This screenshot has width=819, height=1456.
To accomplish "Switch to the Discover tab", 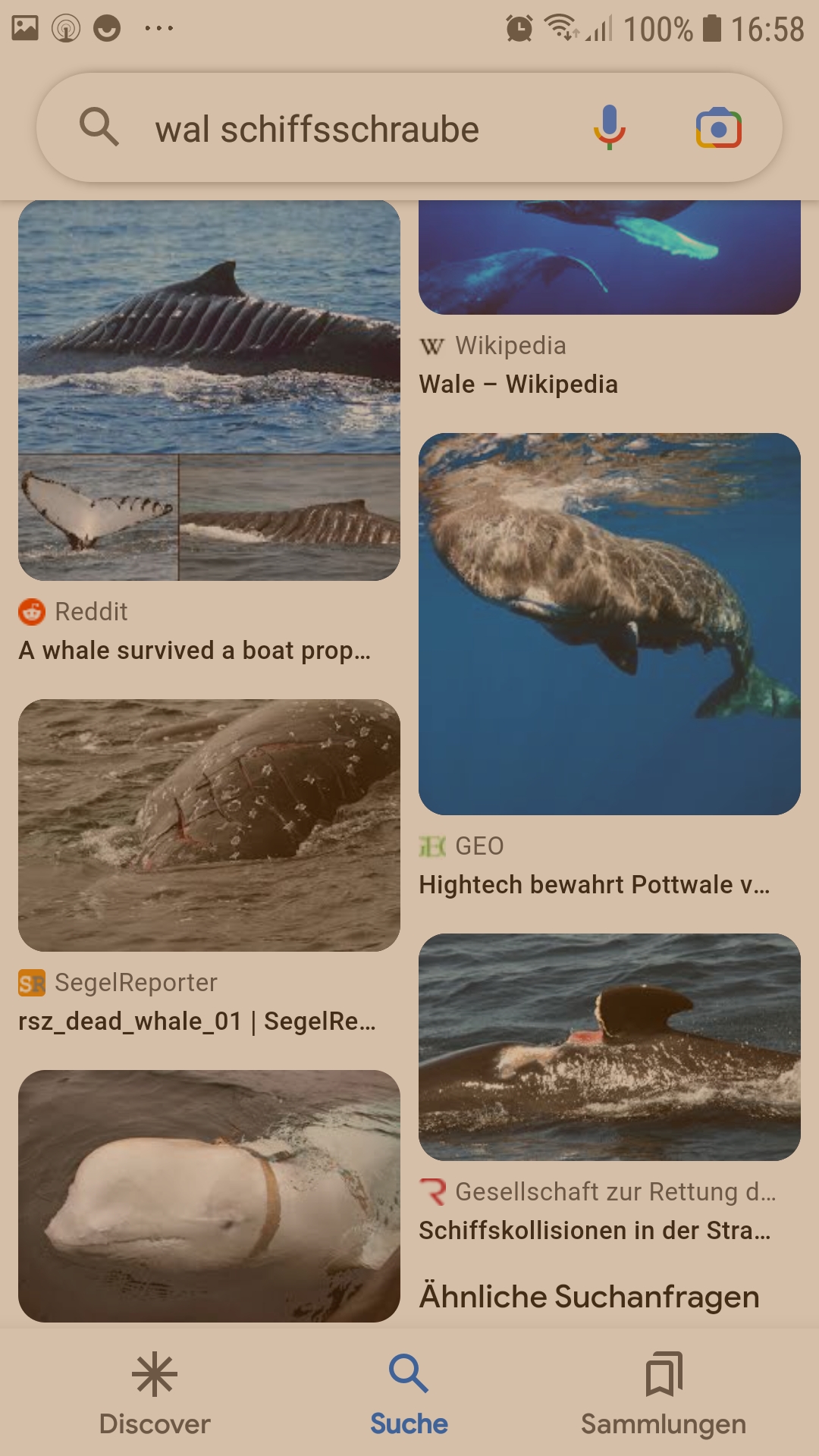I will 155,1394.
